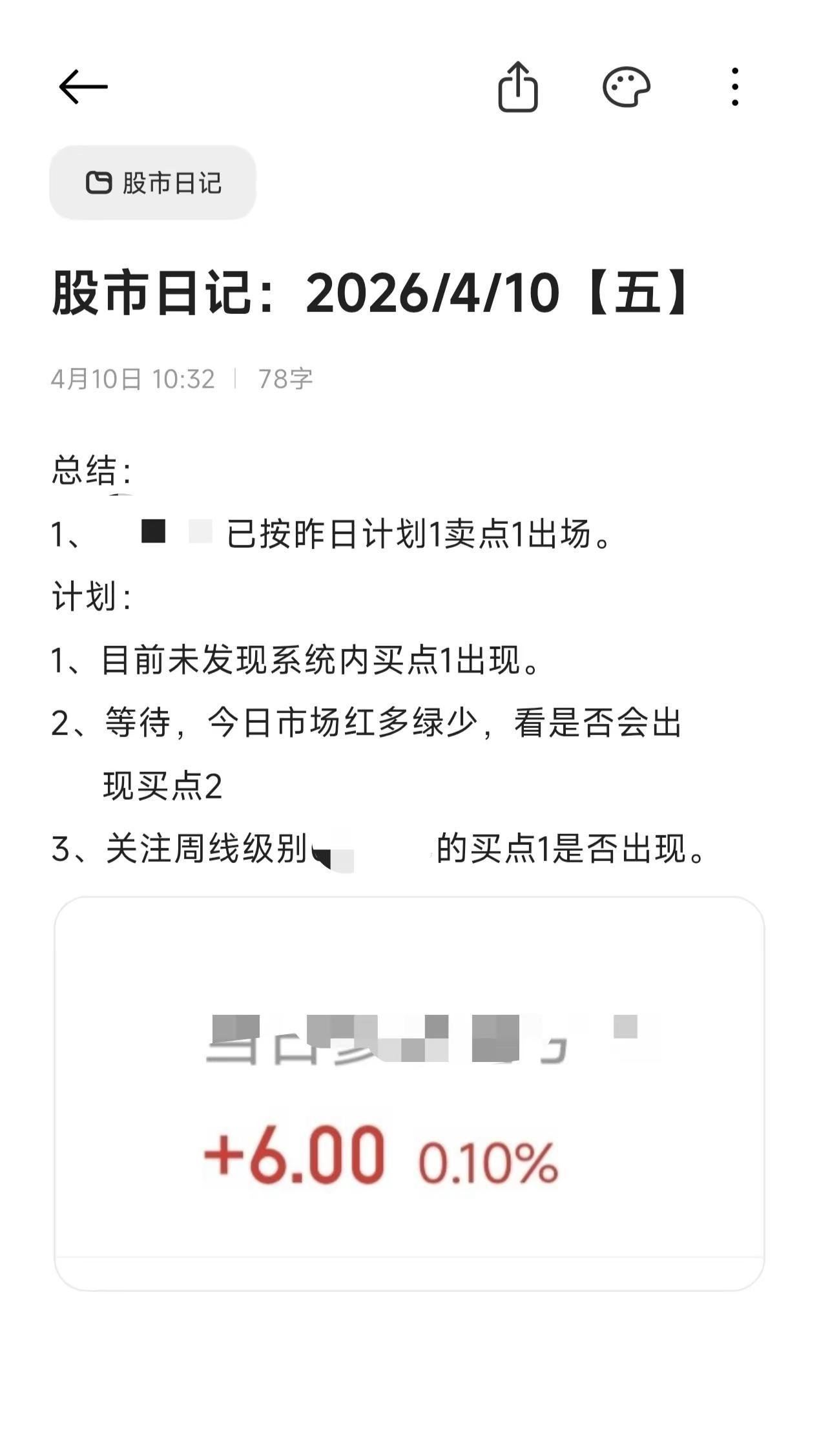This screenshot has height=1456, width=819.
Task: Tap the 4月10日 10:32 timestamp
Action: click(x=132, y=379)
